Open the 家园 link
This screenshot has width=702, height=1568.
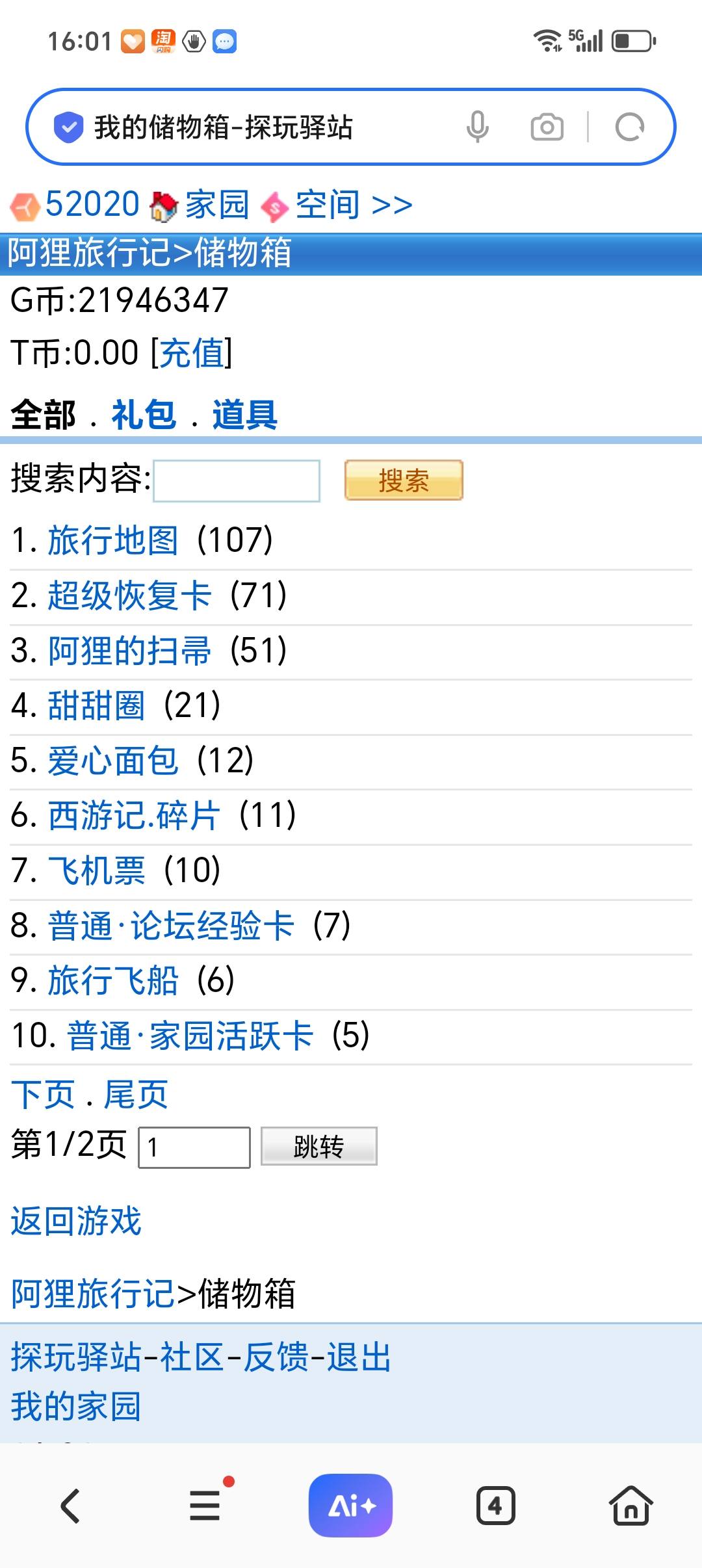pos(216,205)
